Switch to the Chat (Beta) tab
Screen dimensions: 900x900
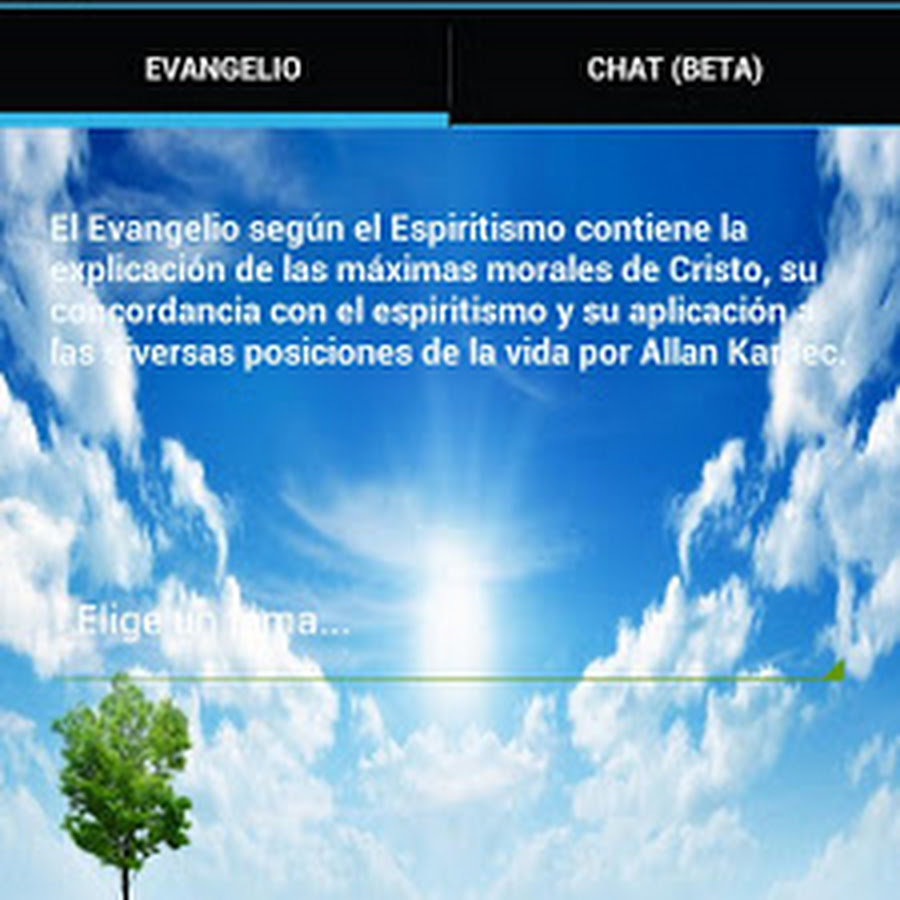(675, 69)
